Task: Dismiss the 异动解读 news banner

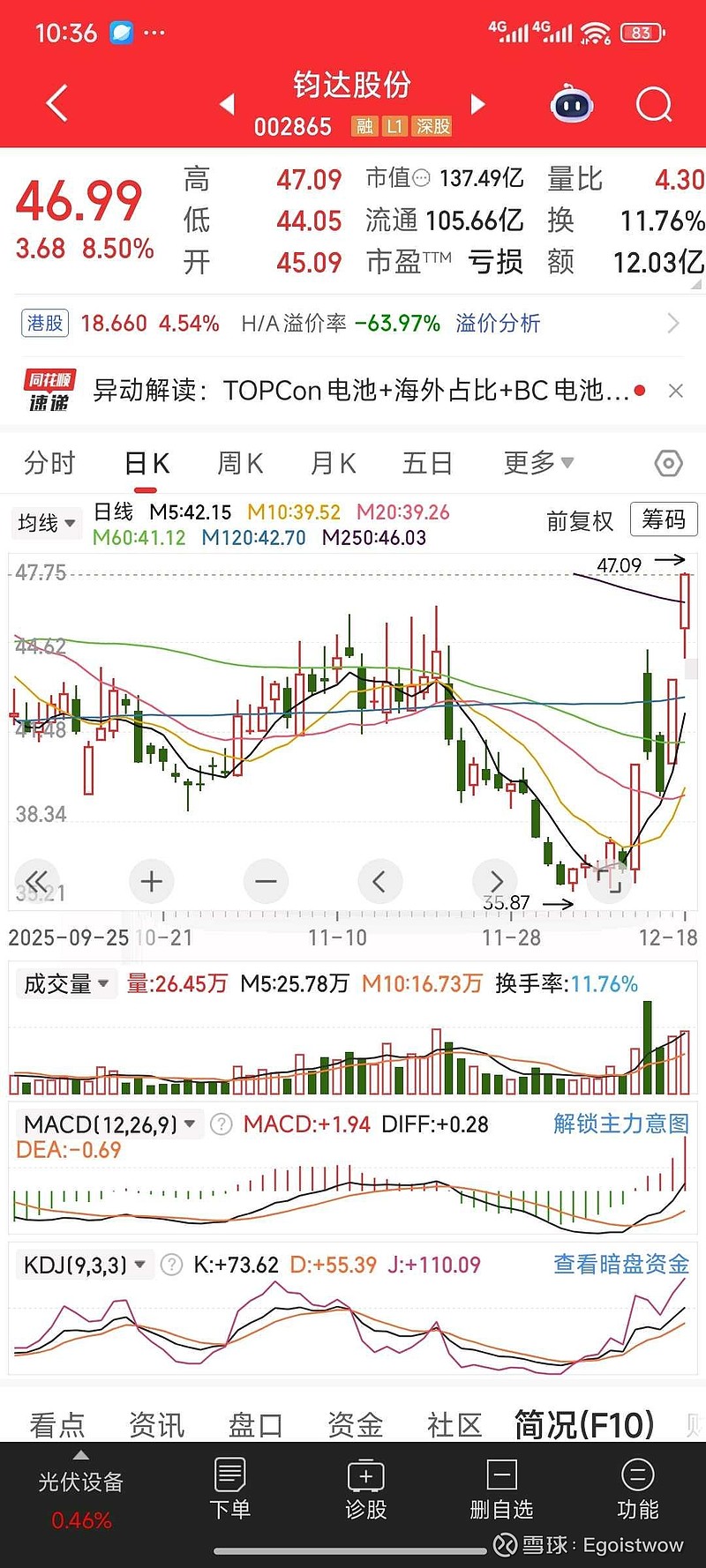Action: point(676,391)
